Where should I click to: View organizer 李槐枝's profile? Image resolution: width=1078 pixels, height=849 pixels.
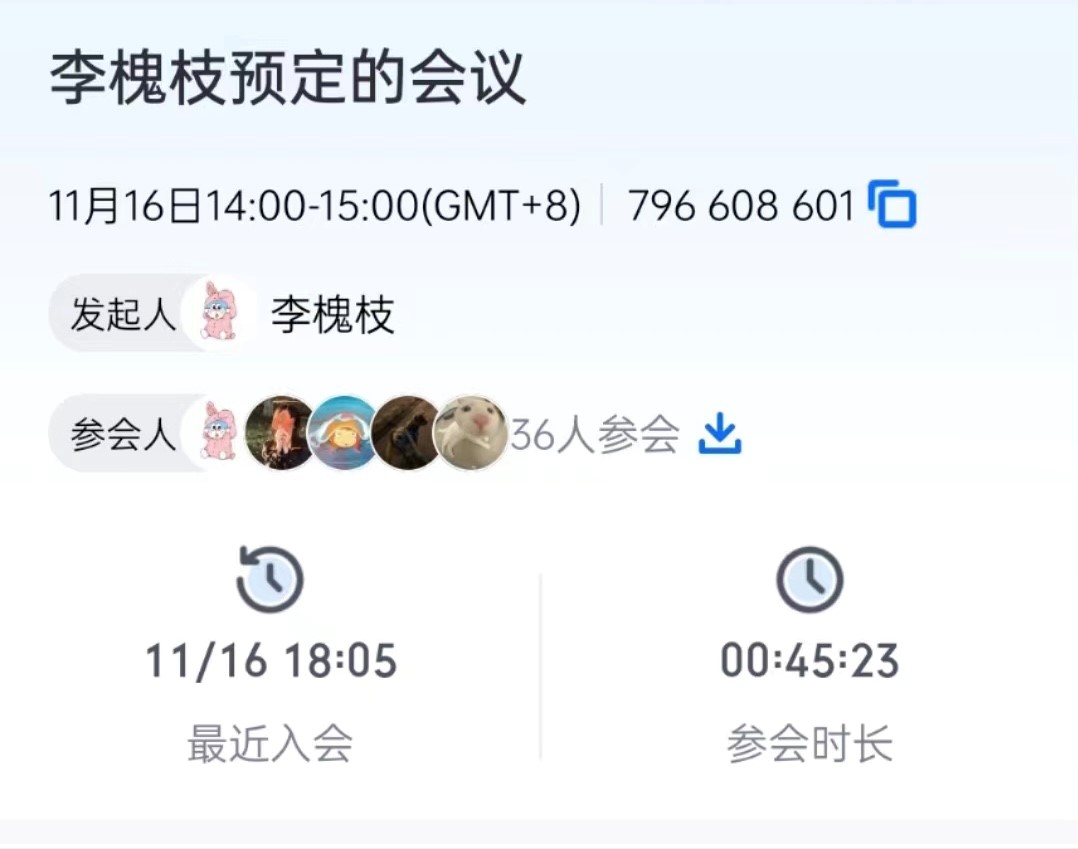point(330,316)
